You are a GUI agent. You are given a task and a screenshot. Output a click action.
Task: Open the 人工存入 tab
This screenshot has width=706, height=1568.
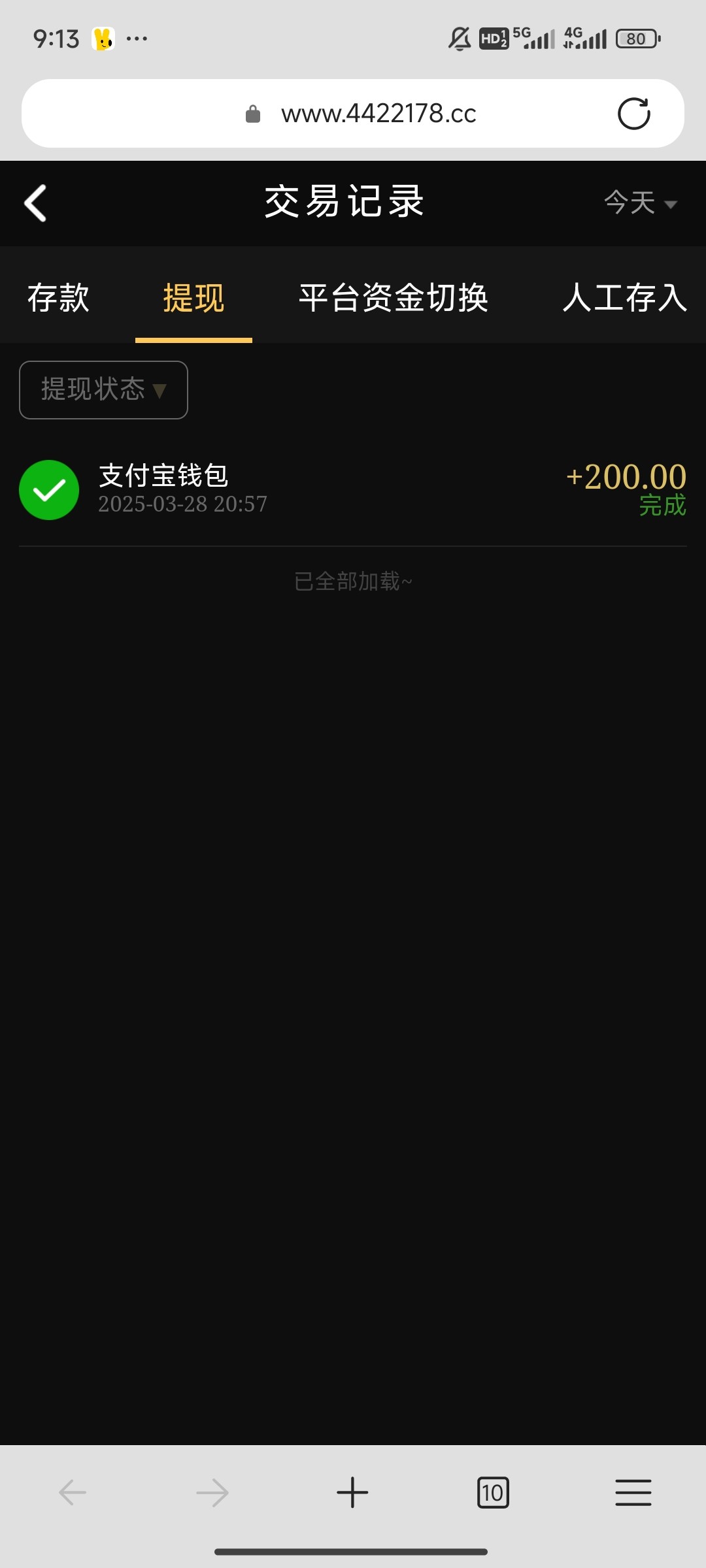625,298
